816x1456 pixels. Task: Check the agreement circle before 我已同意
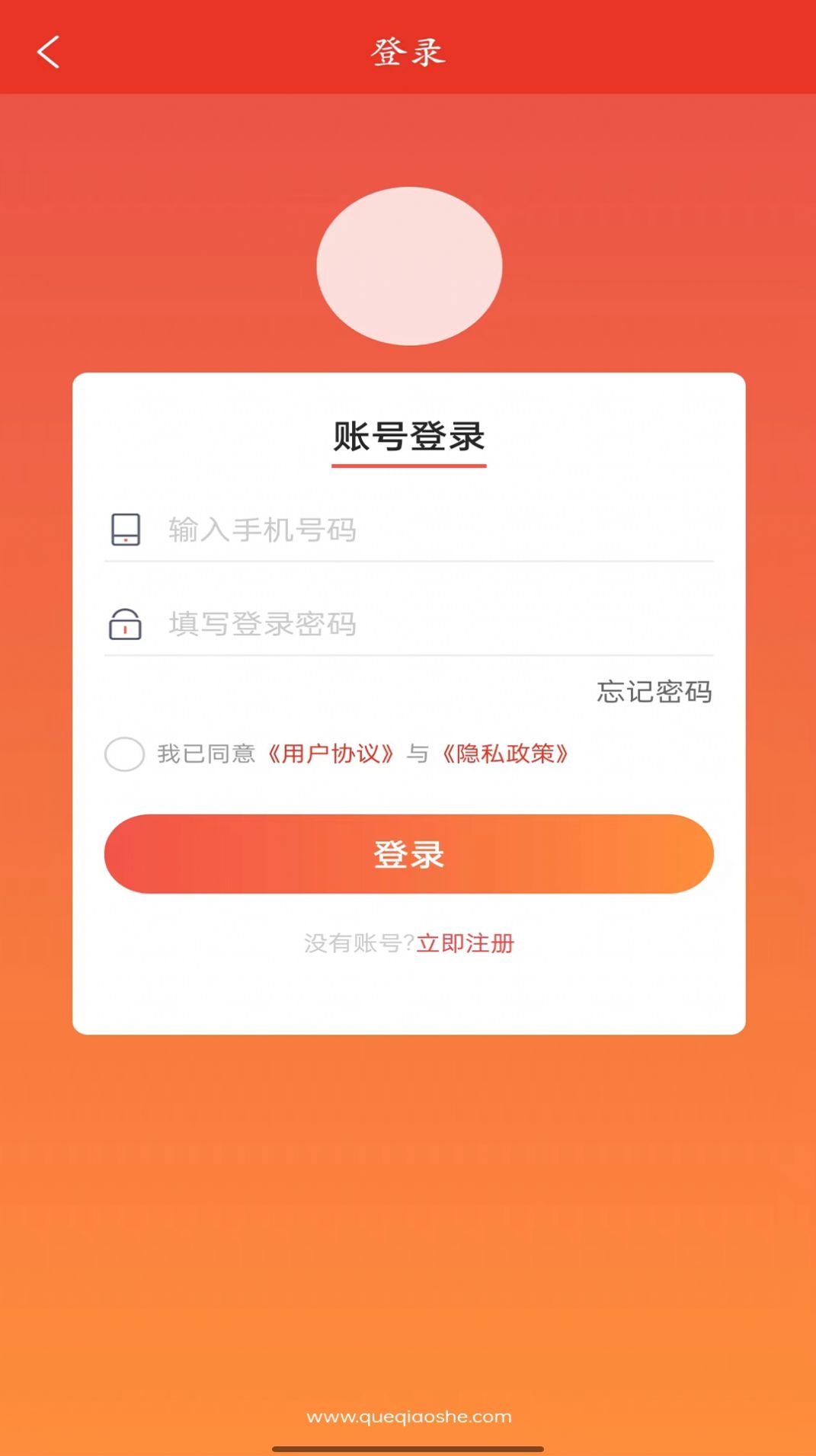point(124,755)
